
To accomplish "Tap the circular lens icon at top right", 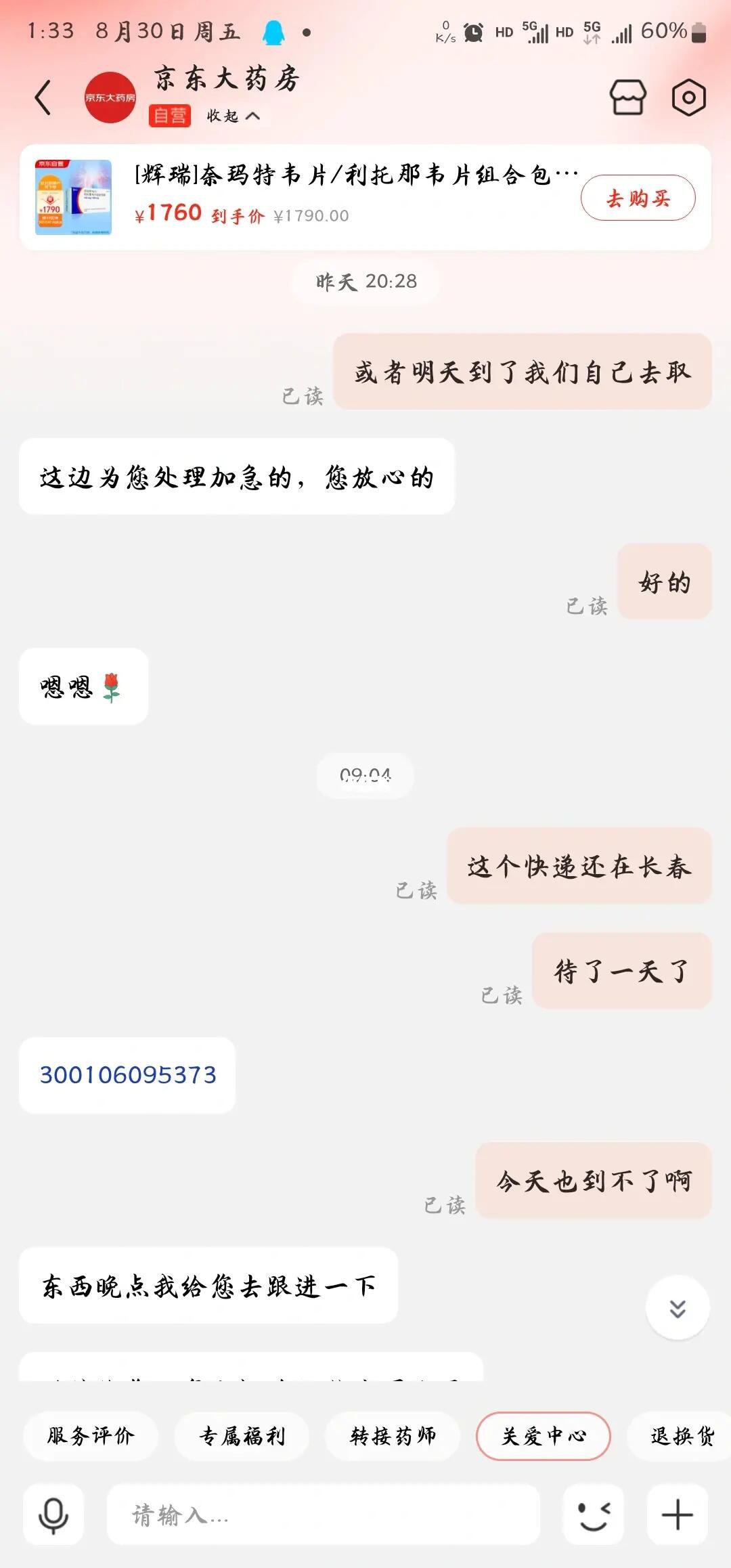I will tap(688, 97).
